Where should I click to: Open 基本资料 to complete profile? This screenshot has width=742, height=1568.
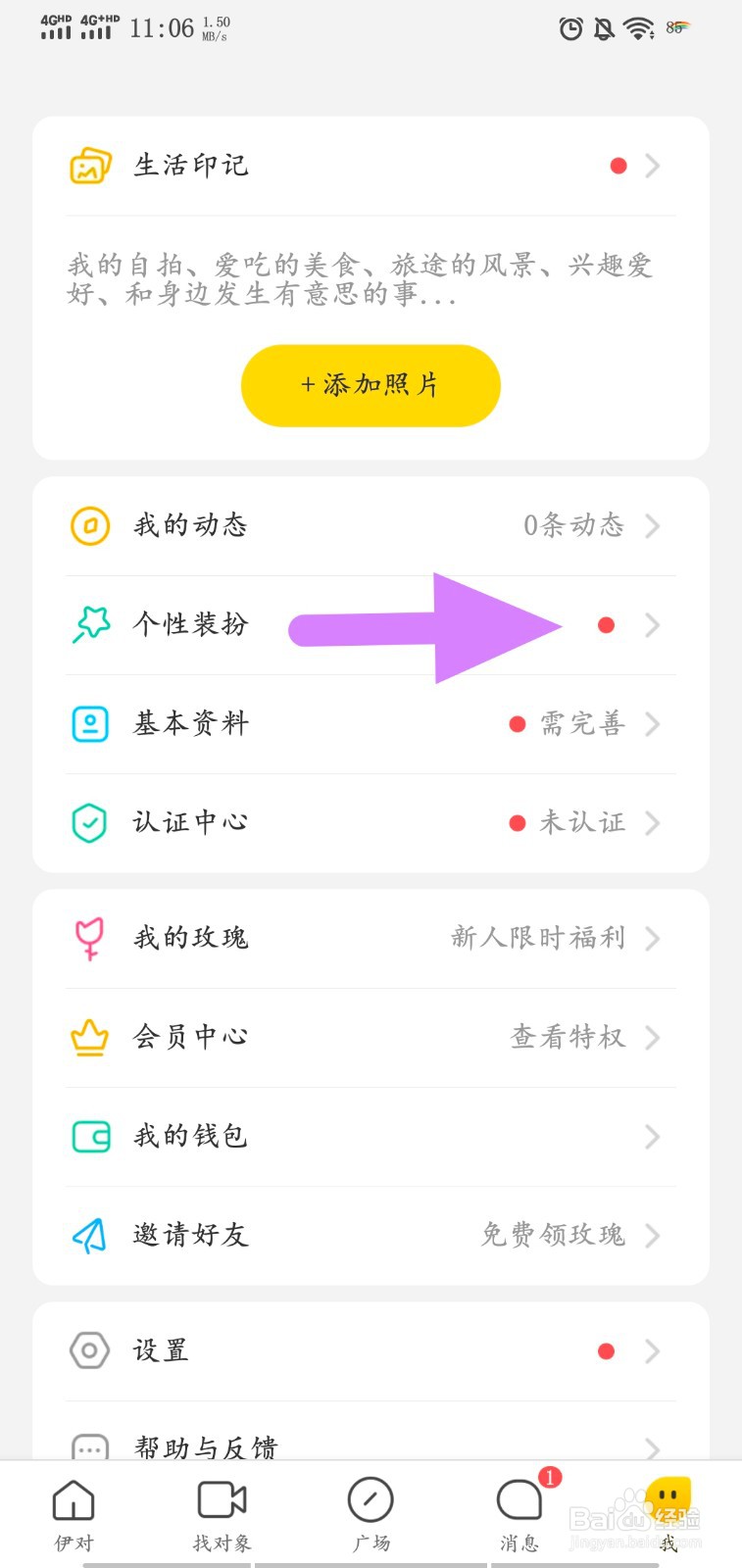[371, 724]
